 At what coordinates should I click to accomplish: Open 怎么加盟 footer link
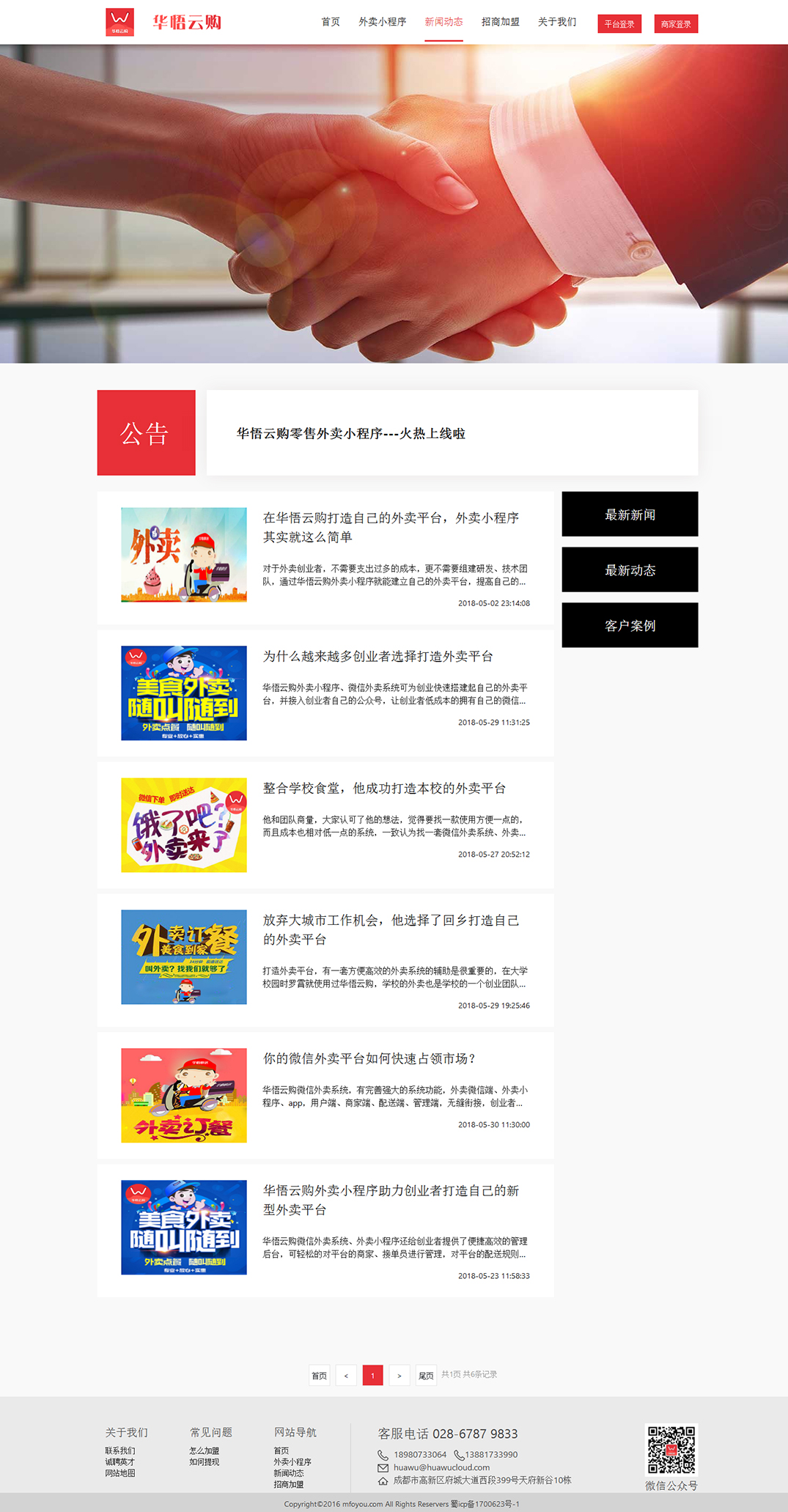pyautogui.click(x=204, y=1450)
